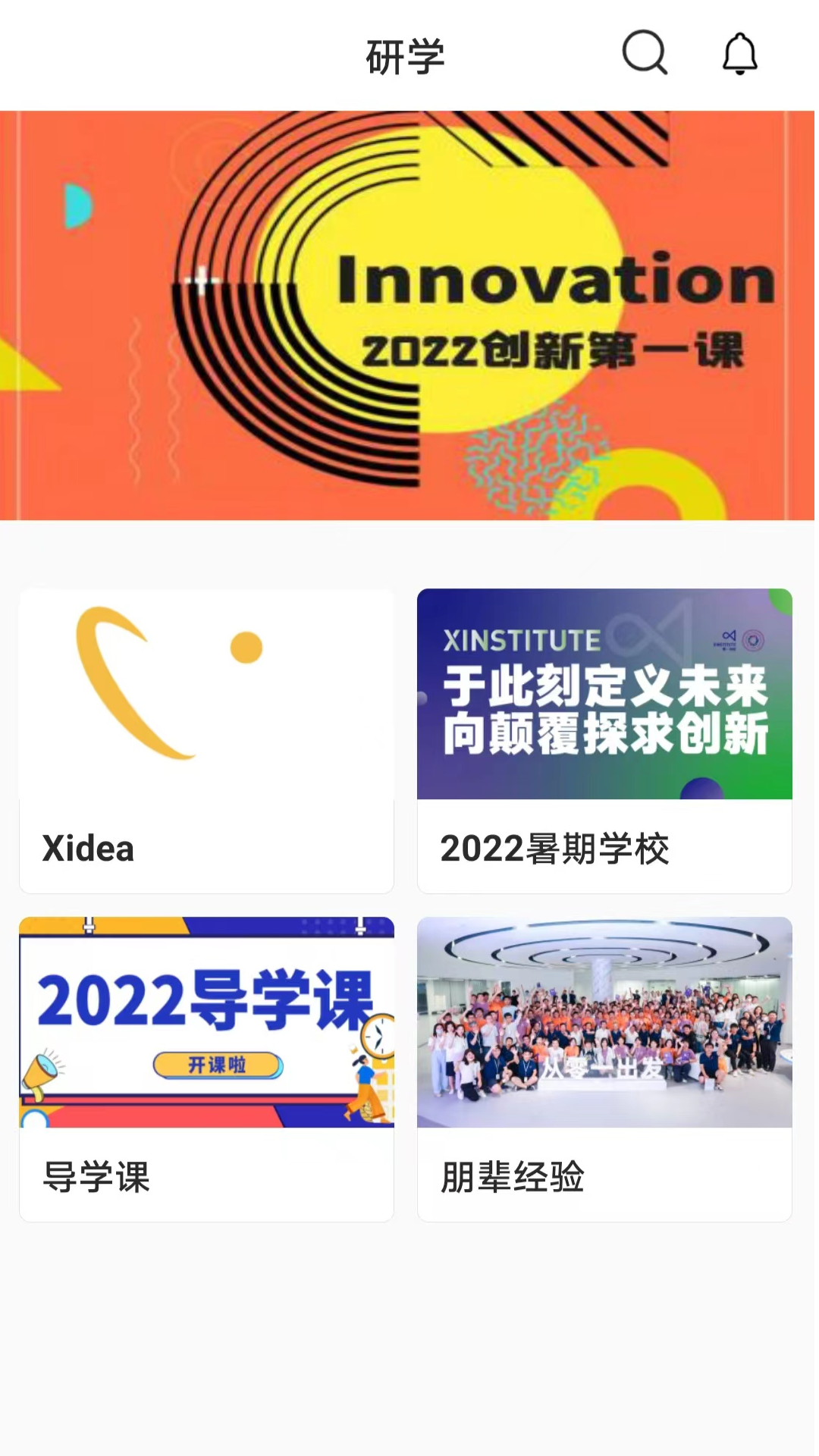Screen dimensions: 819x1456
Task: Open the search icon
Action: pyautogui.click(x=644, y=53)
